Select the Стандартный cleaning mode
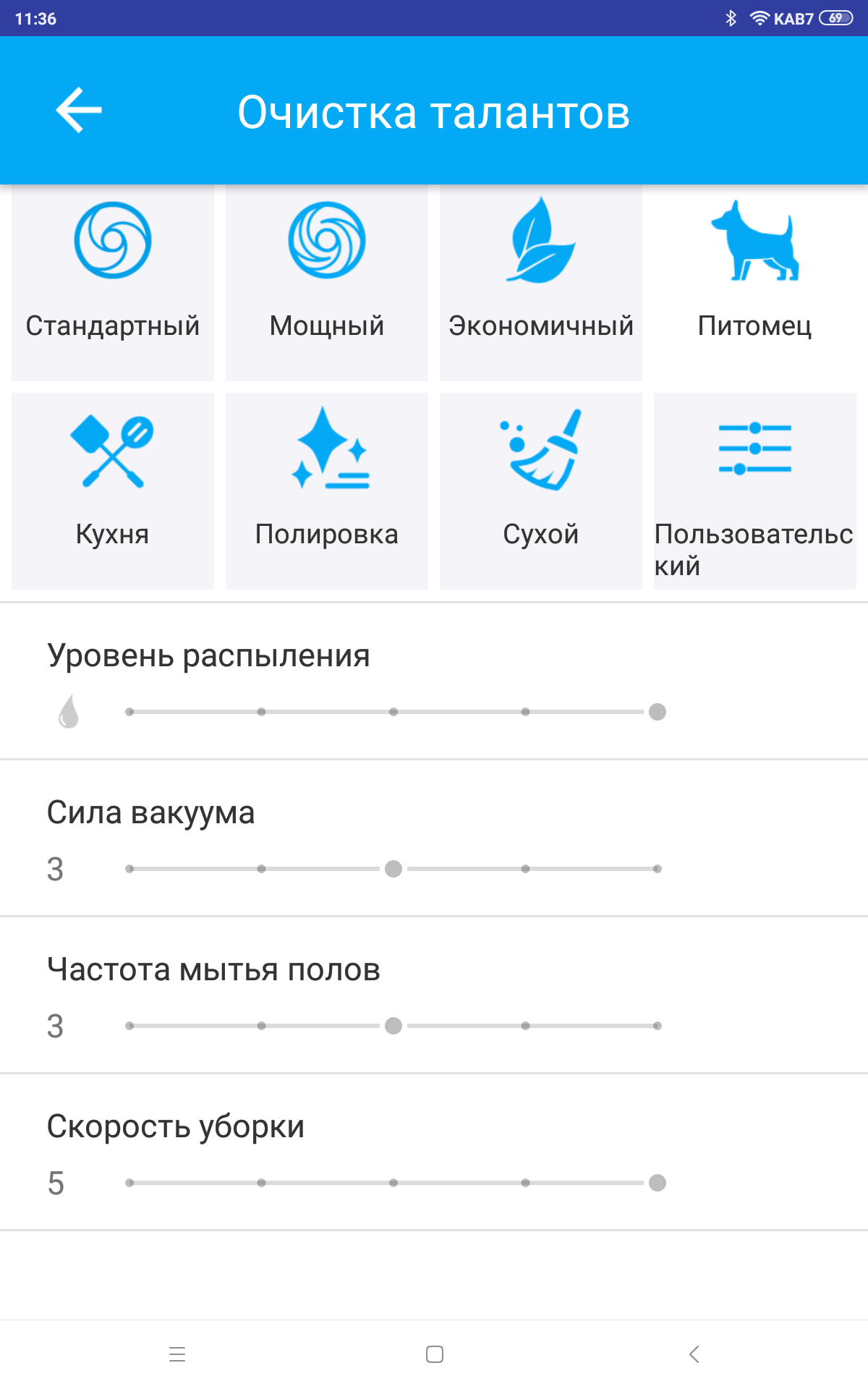Image resolution: width=868 pixels, height=1389 pixels. coord(113,282)
